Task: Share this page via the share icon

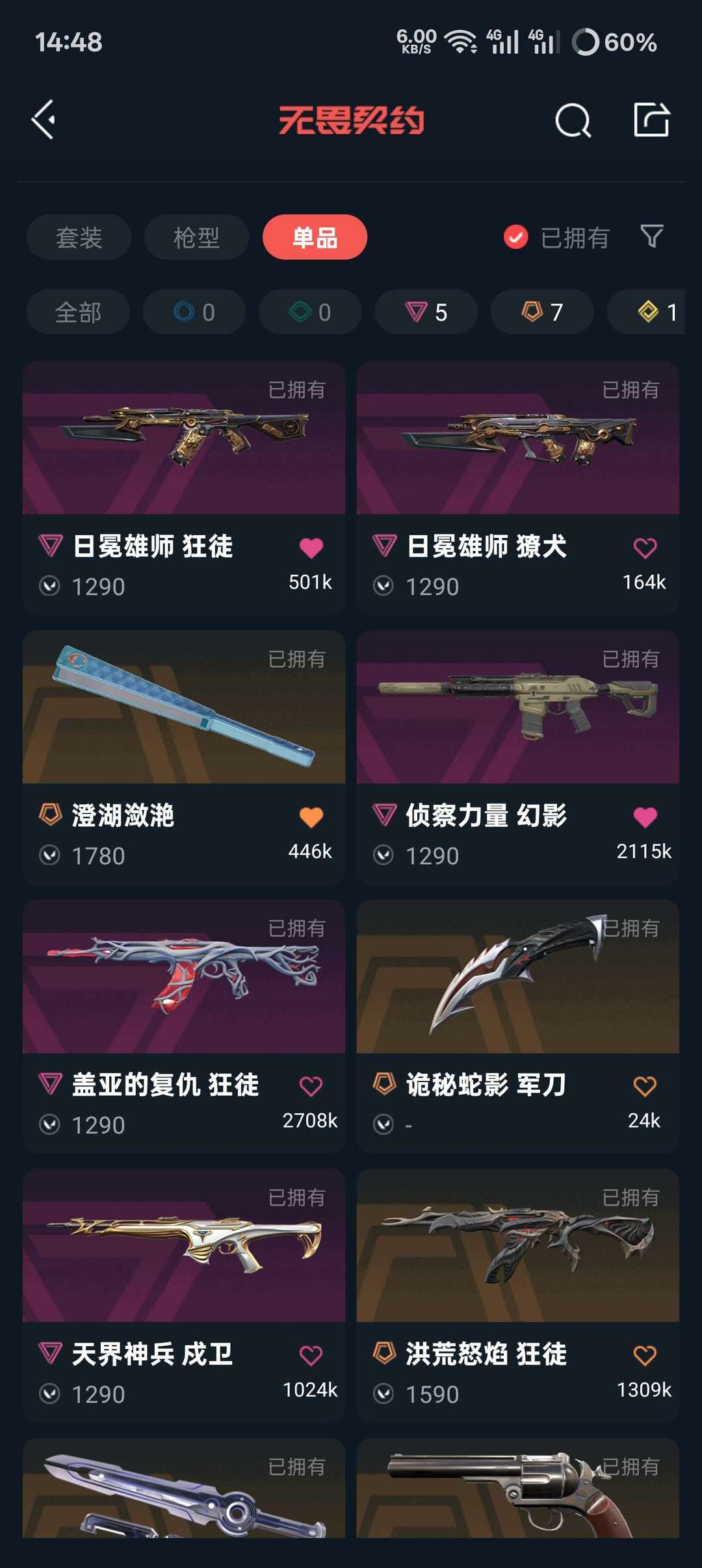Action: (651, 120)
